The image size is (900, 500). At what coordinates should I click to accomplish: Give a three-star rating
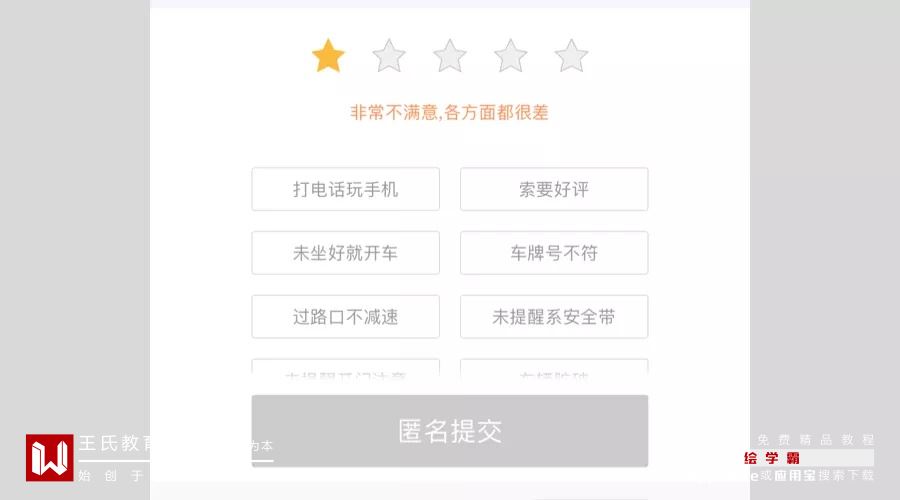pyautogui.click(x=450, y=56)
